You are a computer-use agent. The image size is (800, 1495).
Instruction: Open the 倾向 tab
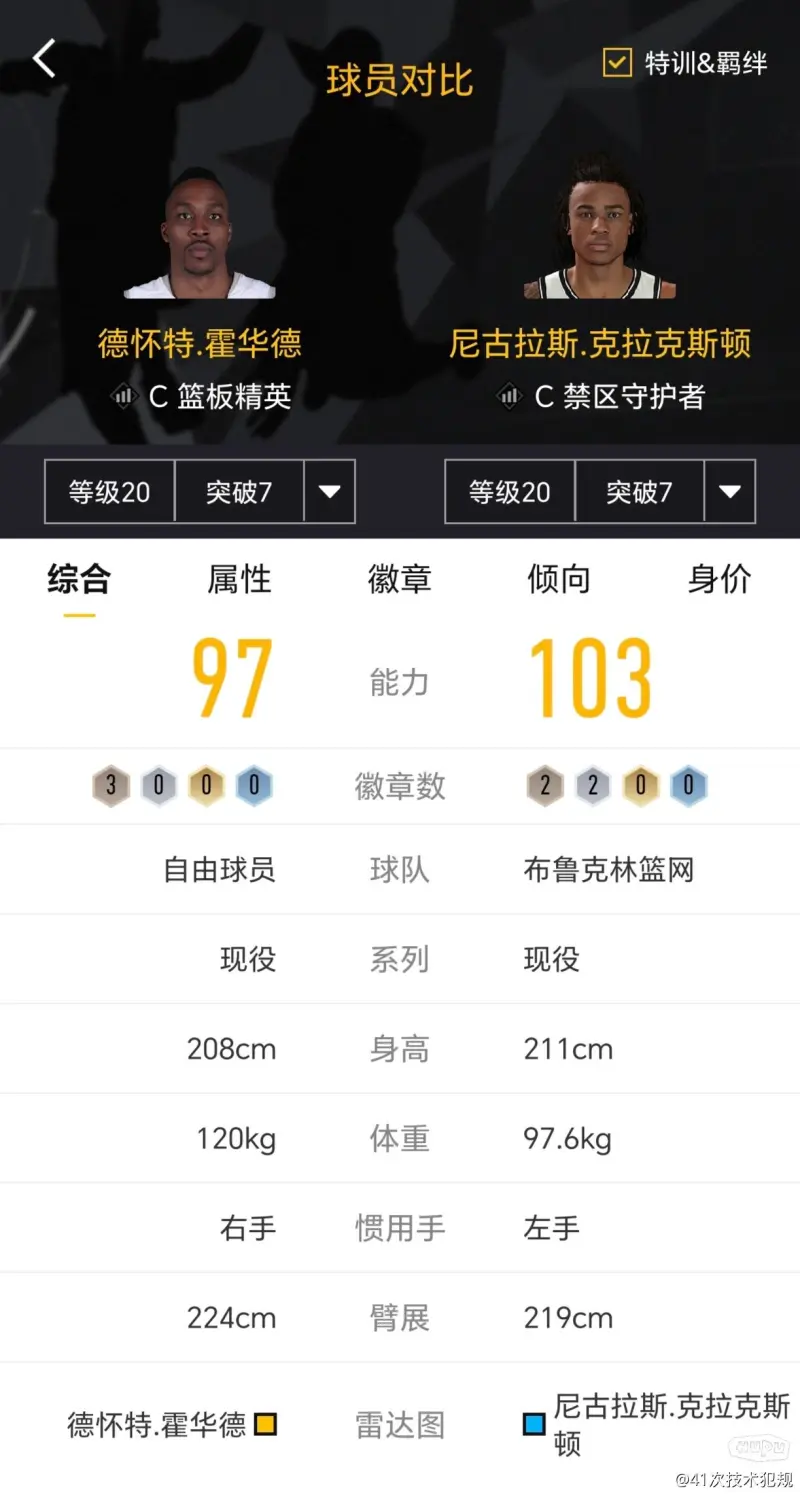tap(559, 579)
